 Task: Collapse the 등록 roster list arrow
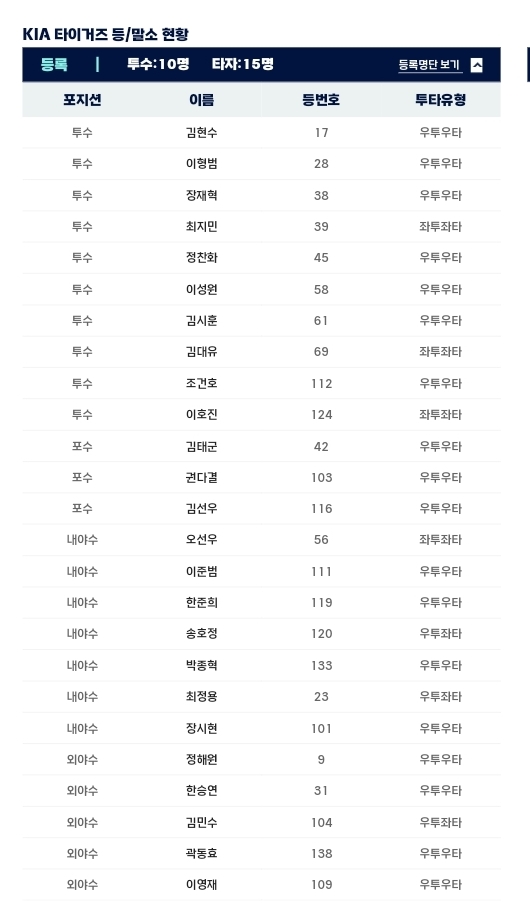coord(477,65)
